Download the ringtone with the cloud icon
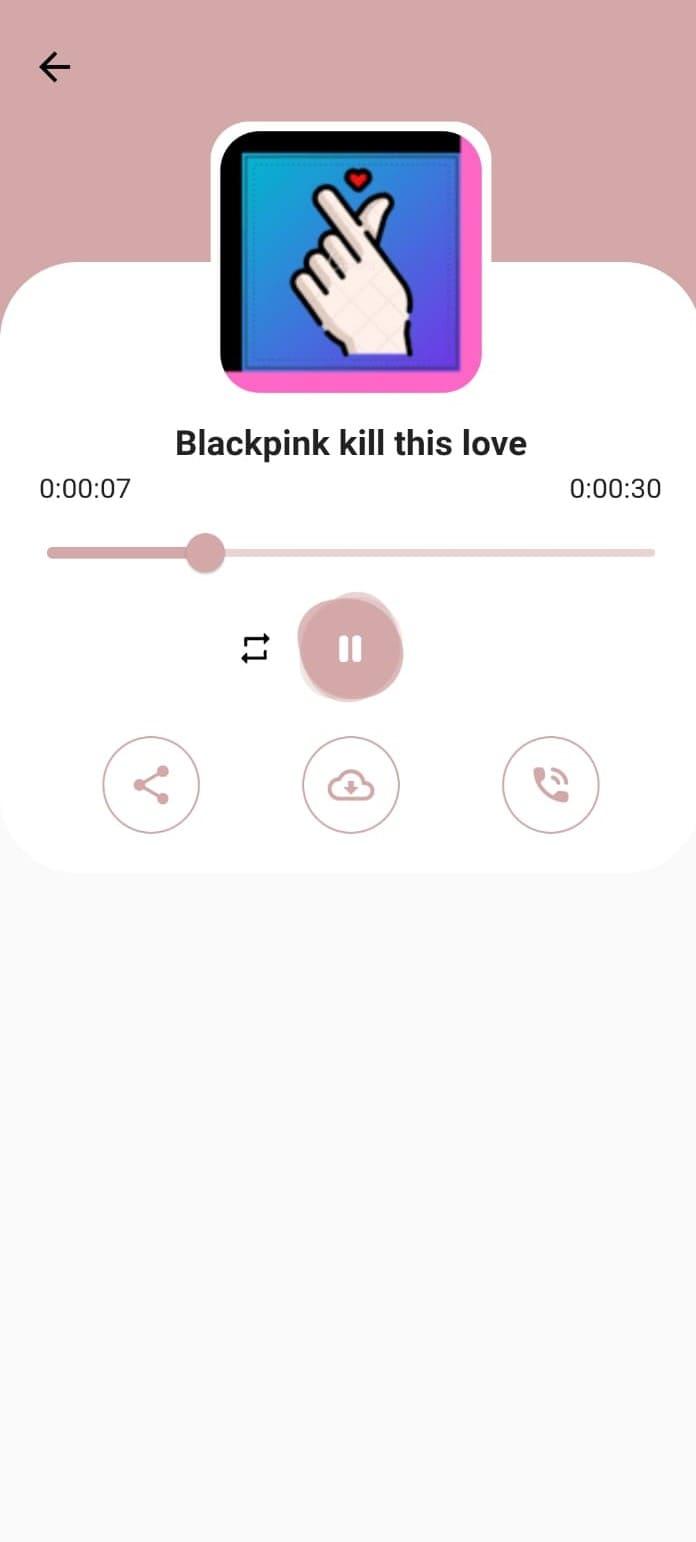Screen dimensions: 696x1542 coord(351,785)
